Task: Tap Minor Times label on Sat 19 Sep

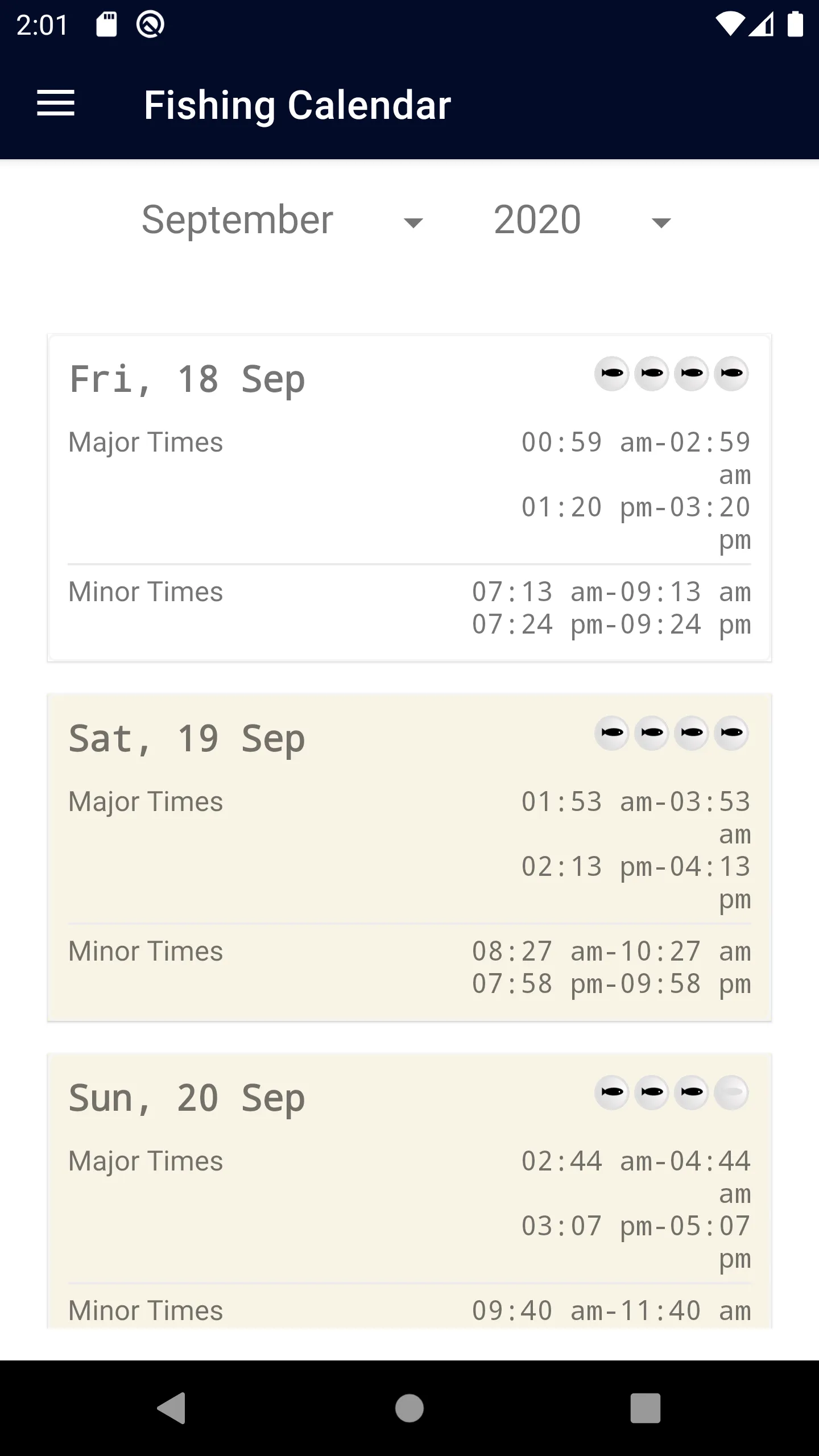Action: pos(145,950)
